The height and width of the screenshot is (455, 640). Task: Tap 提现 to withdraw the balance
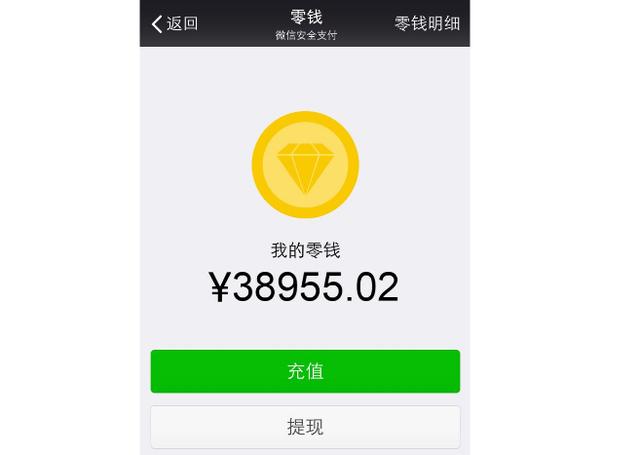[x=305, y=427]
